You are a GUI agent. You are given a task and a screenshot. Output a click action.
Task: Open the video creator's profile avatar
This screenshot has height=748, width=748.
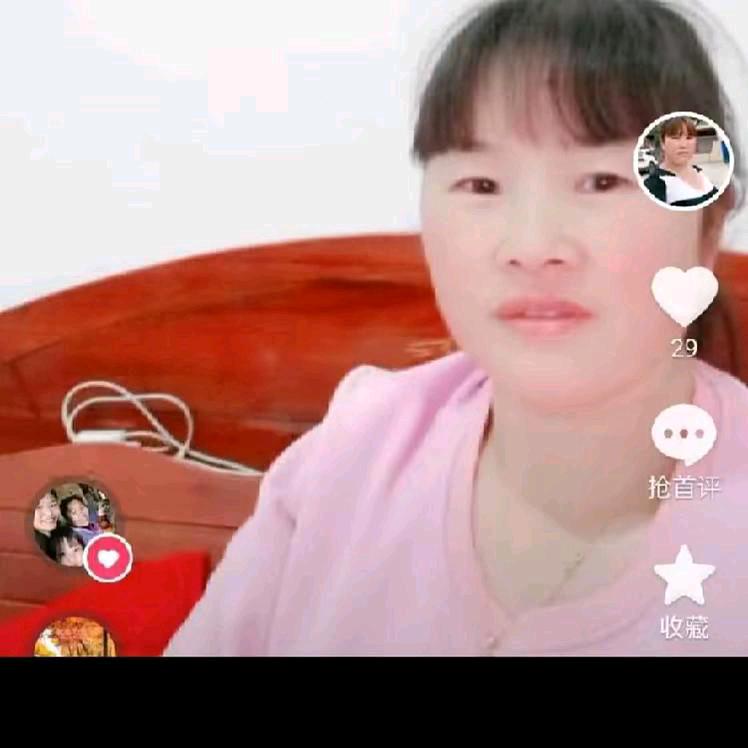(684, 161)
